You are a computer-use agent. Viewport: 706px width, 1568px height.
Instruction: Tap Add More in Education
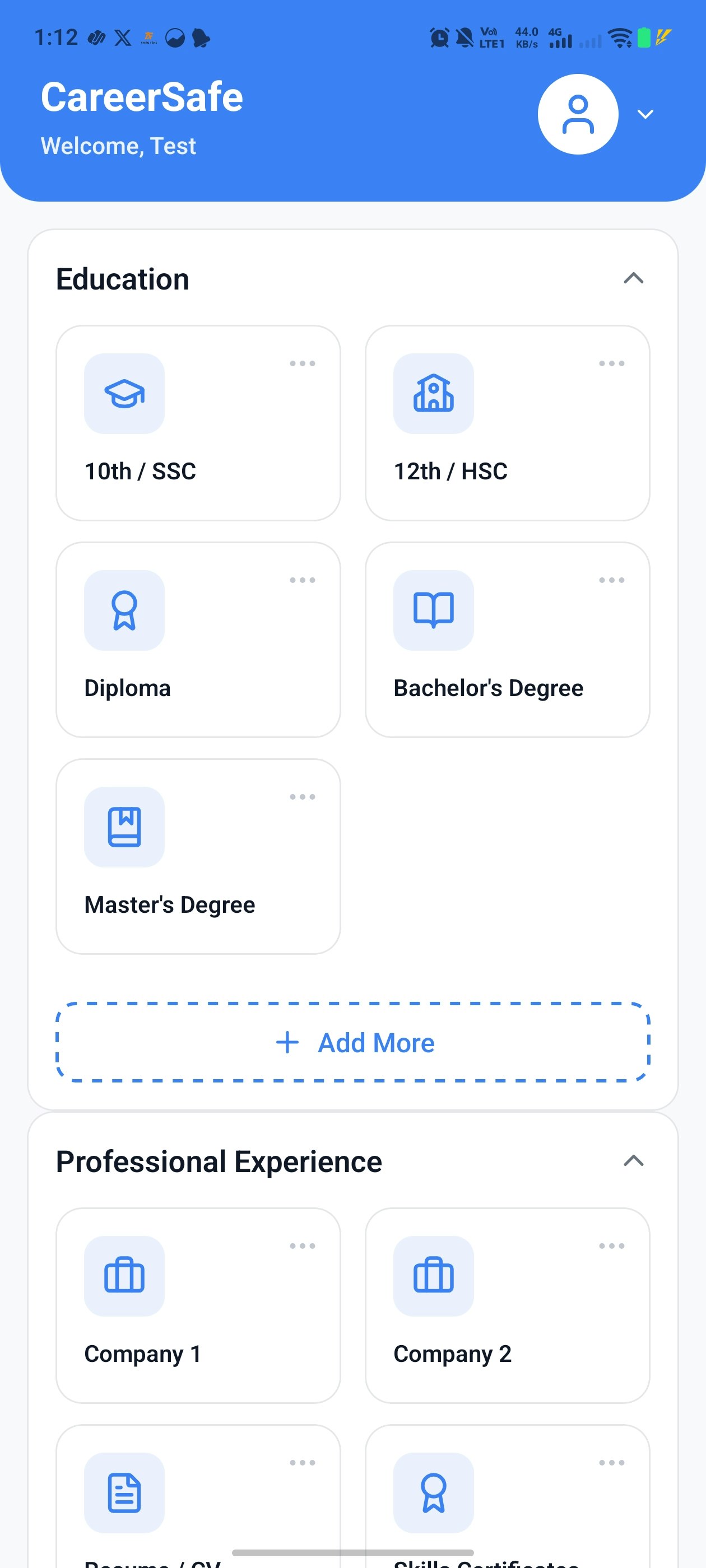coord(354,1042)
